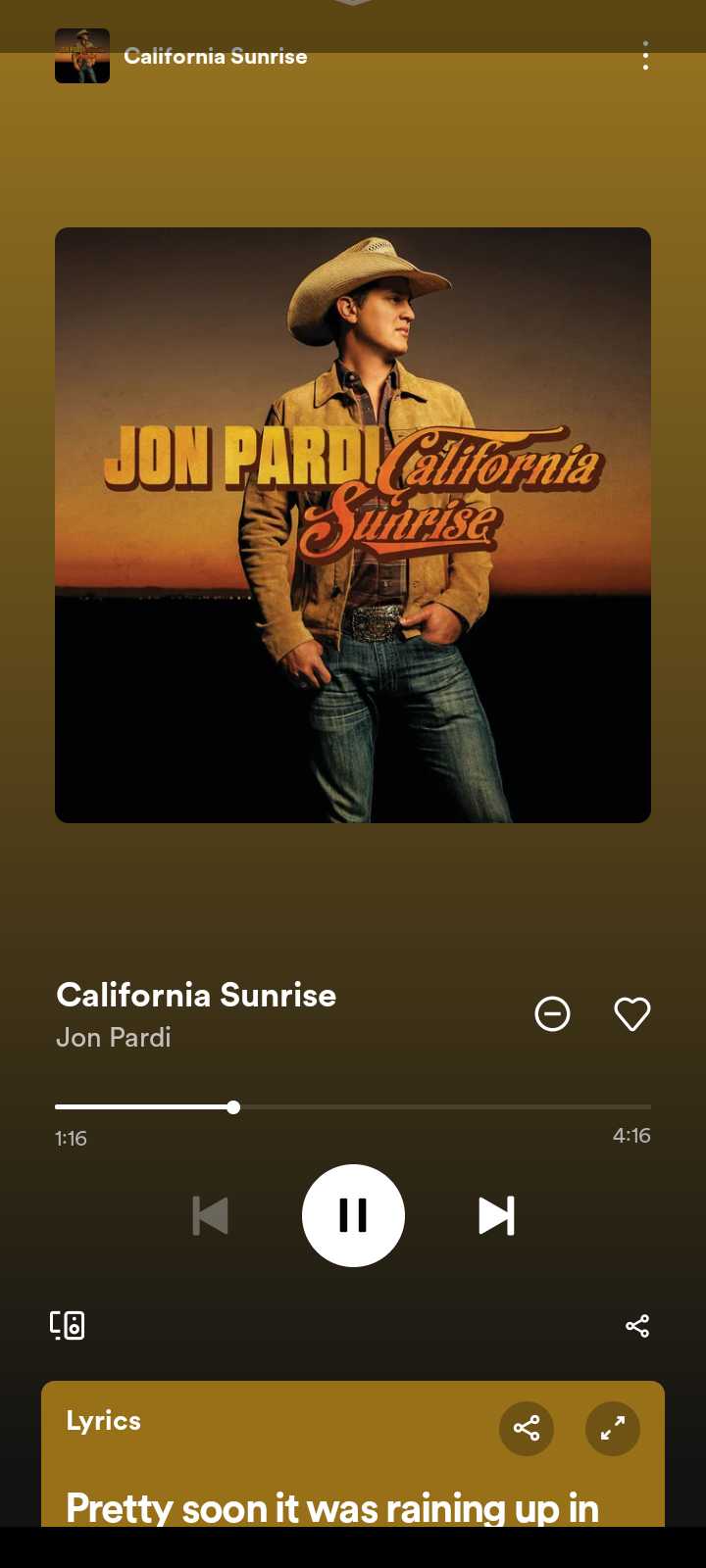
Task: Share this song from the player
Action: 637,1326
